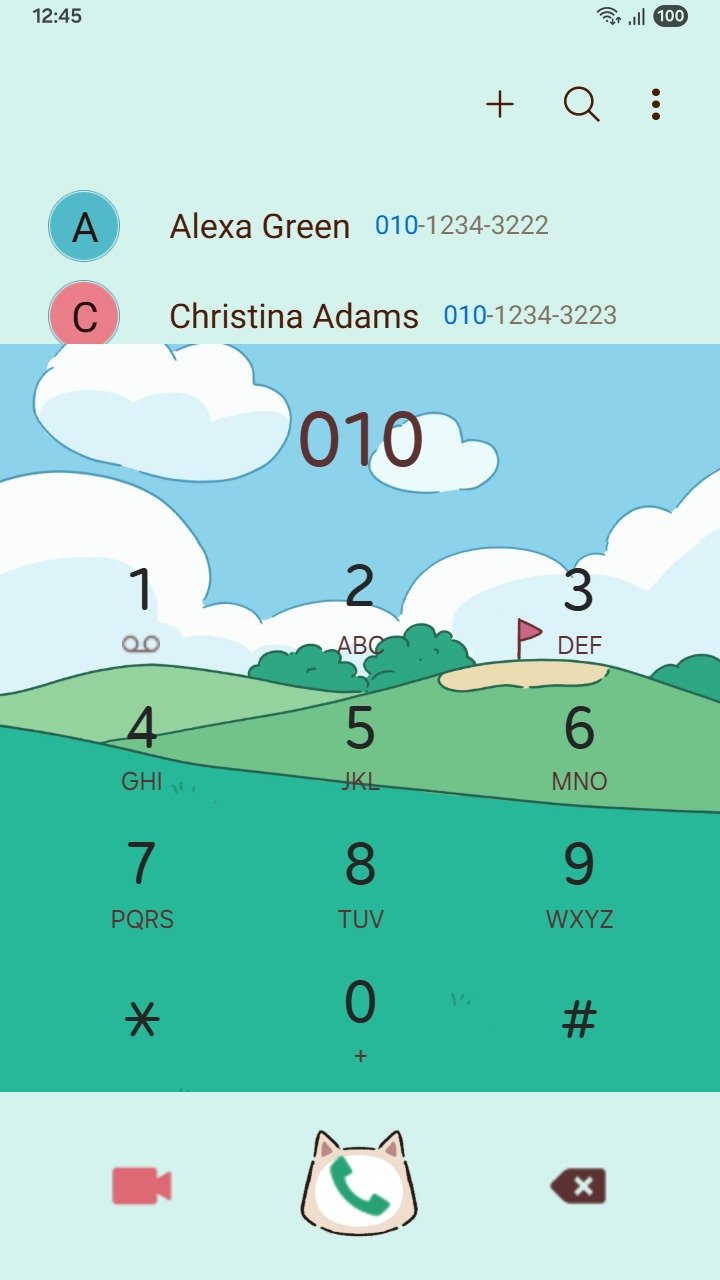Tap the hash pound key

[x=579, y=1020]
